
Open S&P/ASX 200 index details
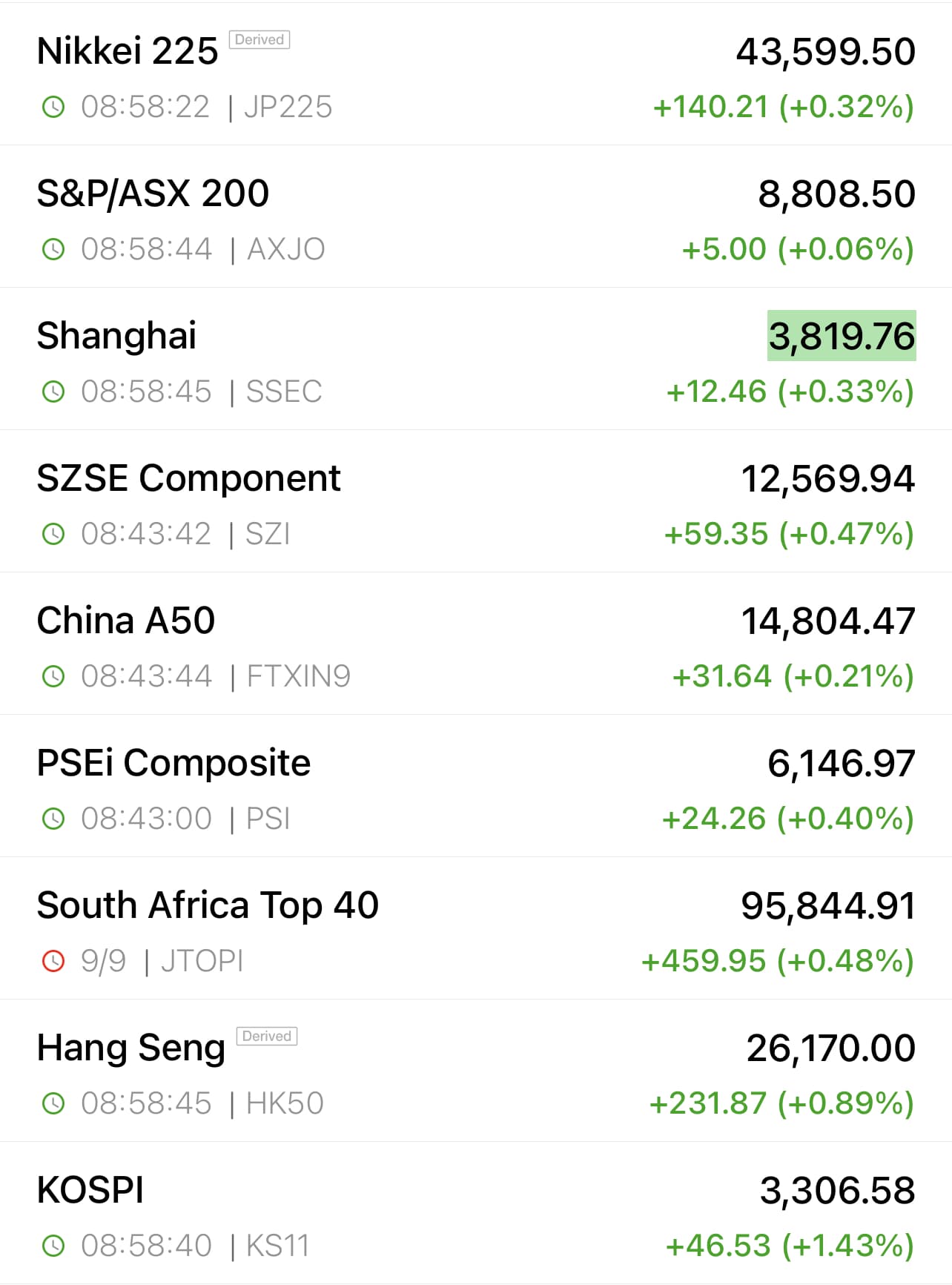click(153, 194)
